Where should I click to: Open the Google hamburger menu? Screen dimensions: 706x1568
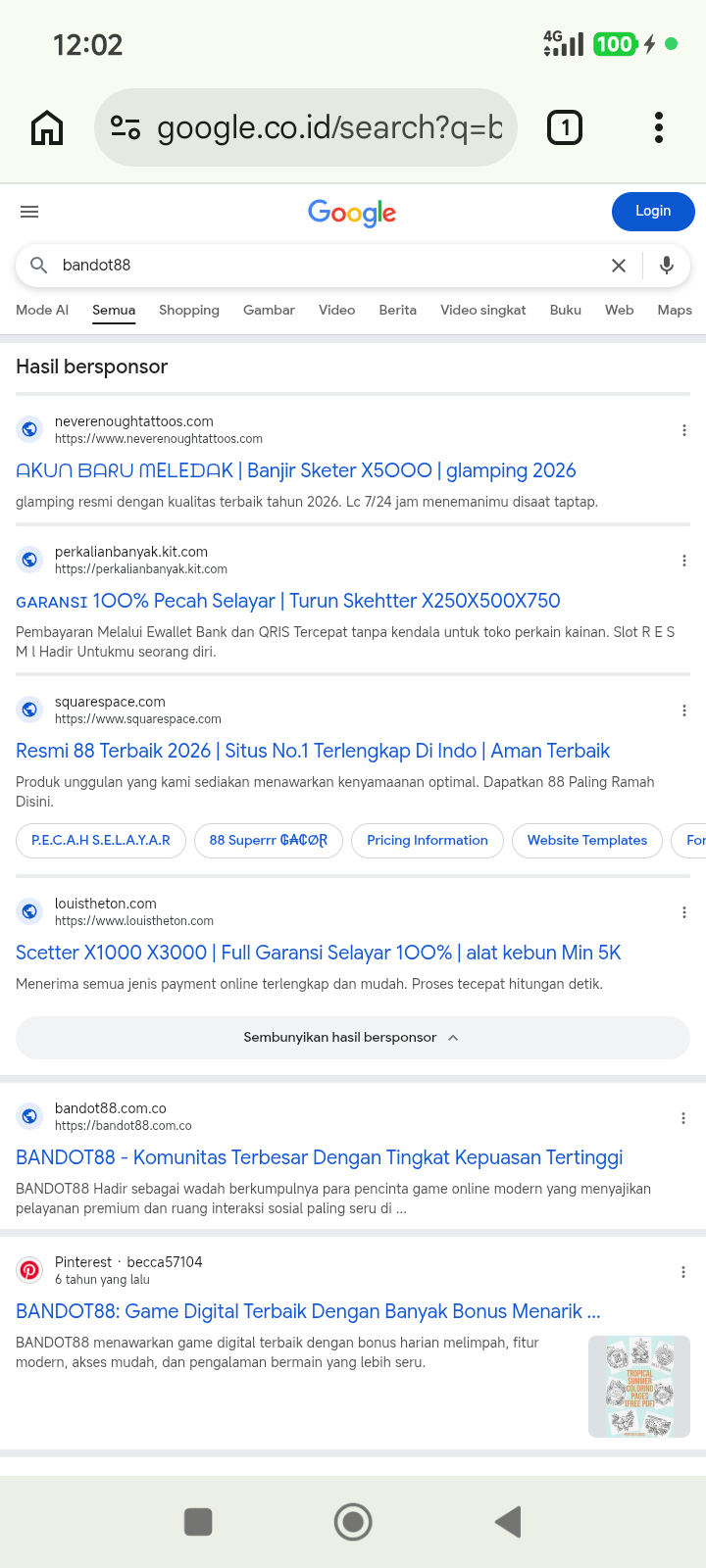[29, 212]
